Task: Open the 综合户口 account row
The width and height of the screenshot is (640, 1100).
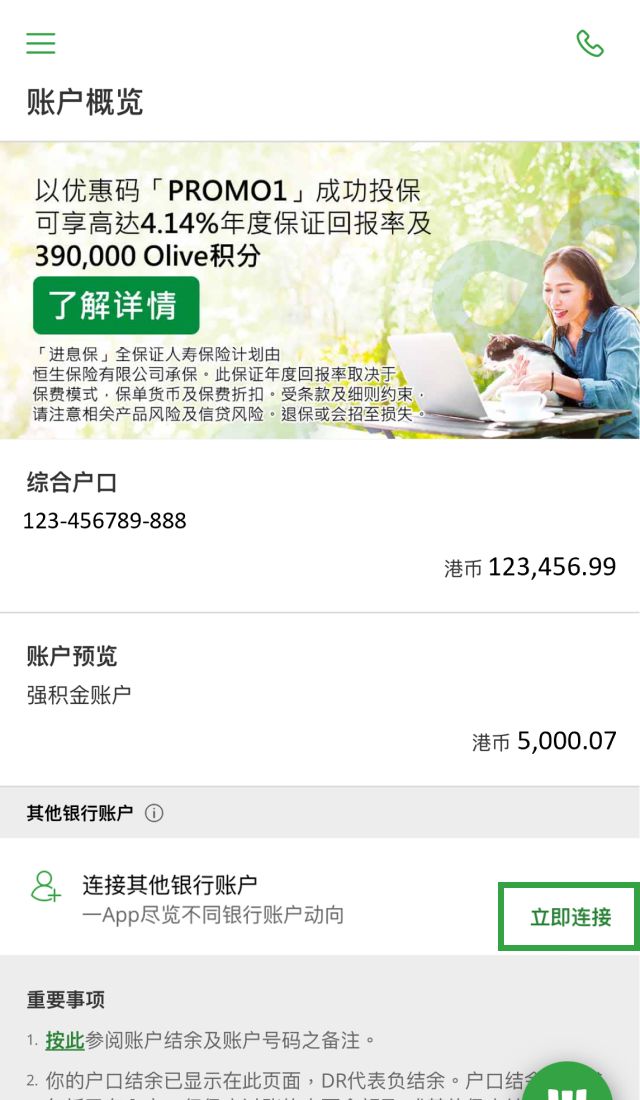Action: (320, 525)
